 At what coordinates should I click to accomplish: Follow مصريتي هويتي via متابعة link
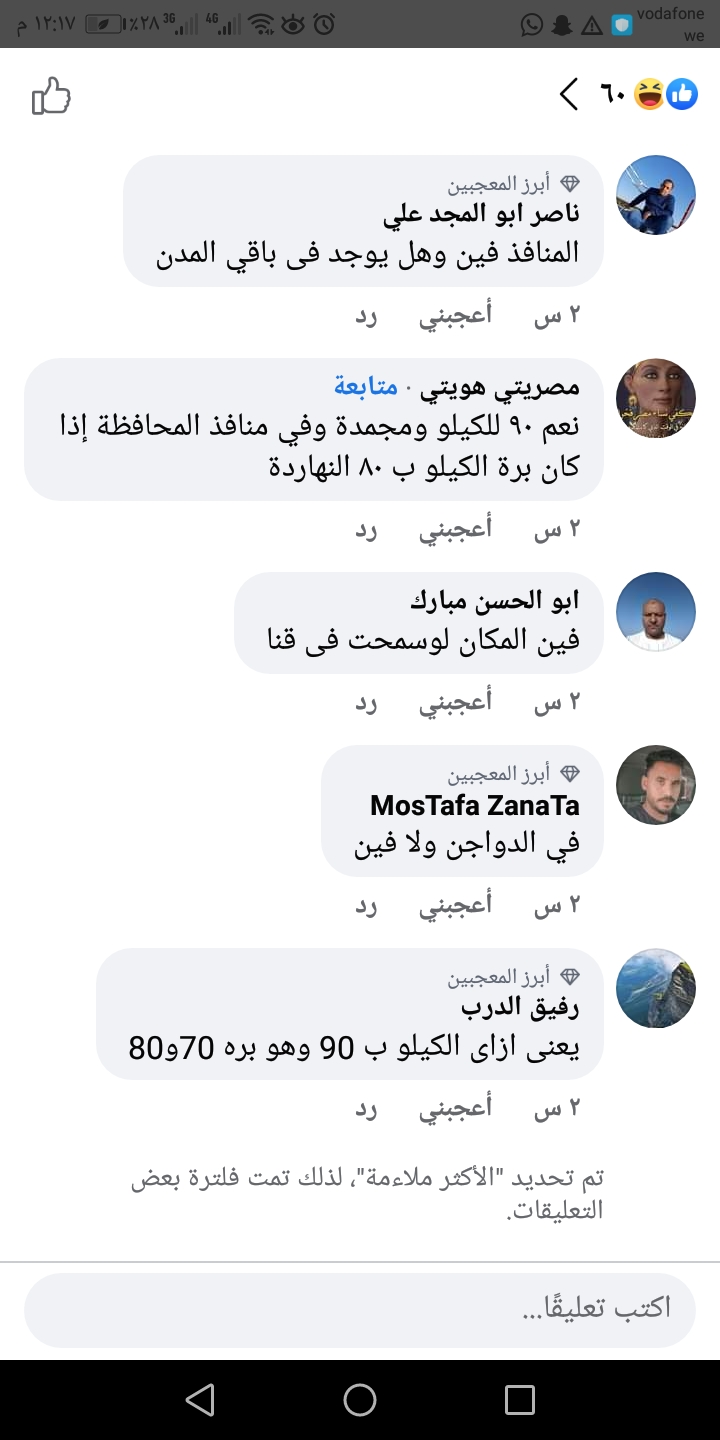click(x=366, y=387)
